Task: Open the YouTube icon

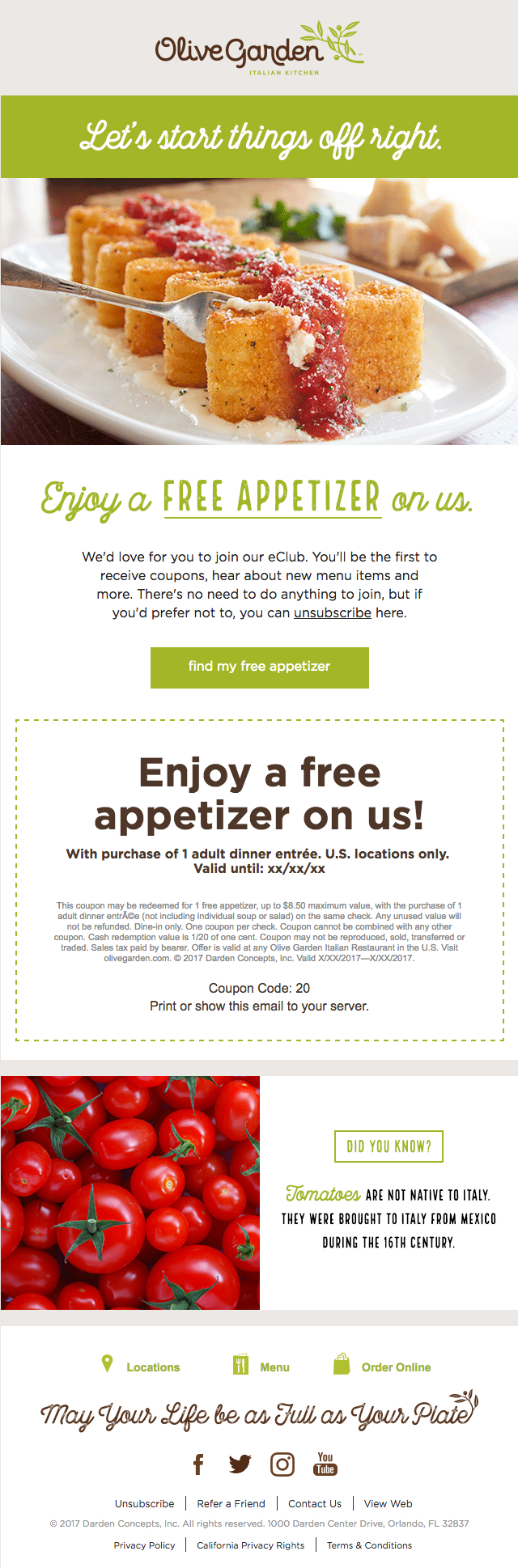Action: [325, 1464]
